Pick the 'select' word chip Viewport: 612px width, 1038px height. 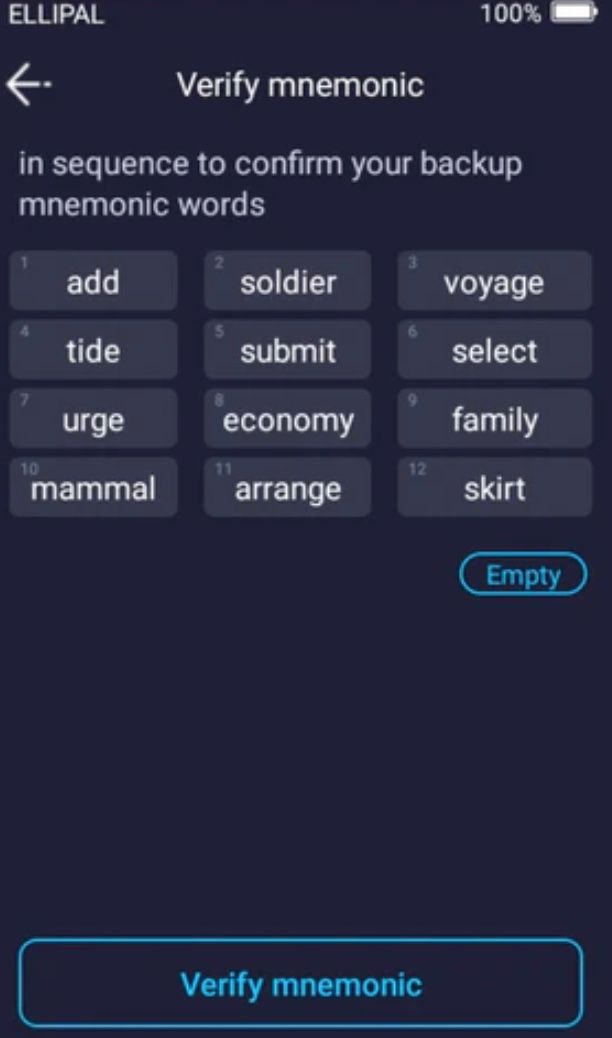[494, 351]
